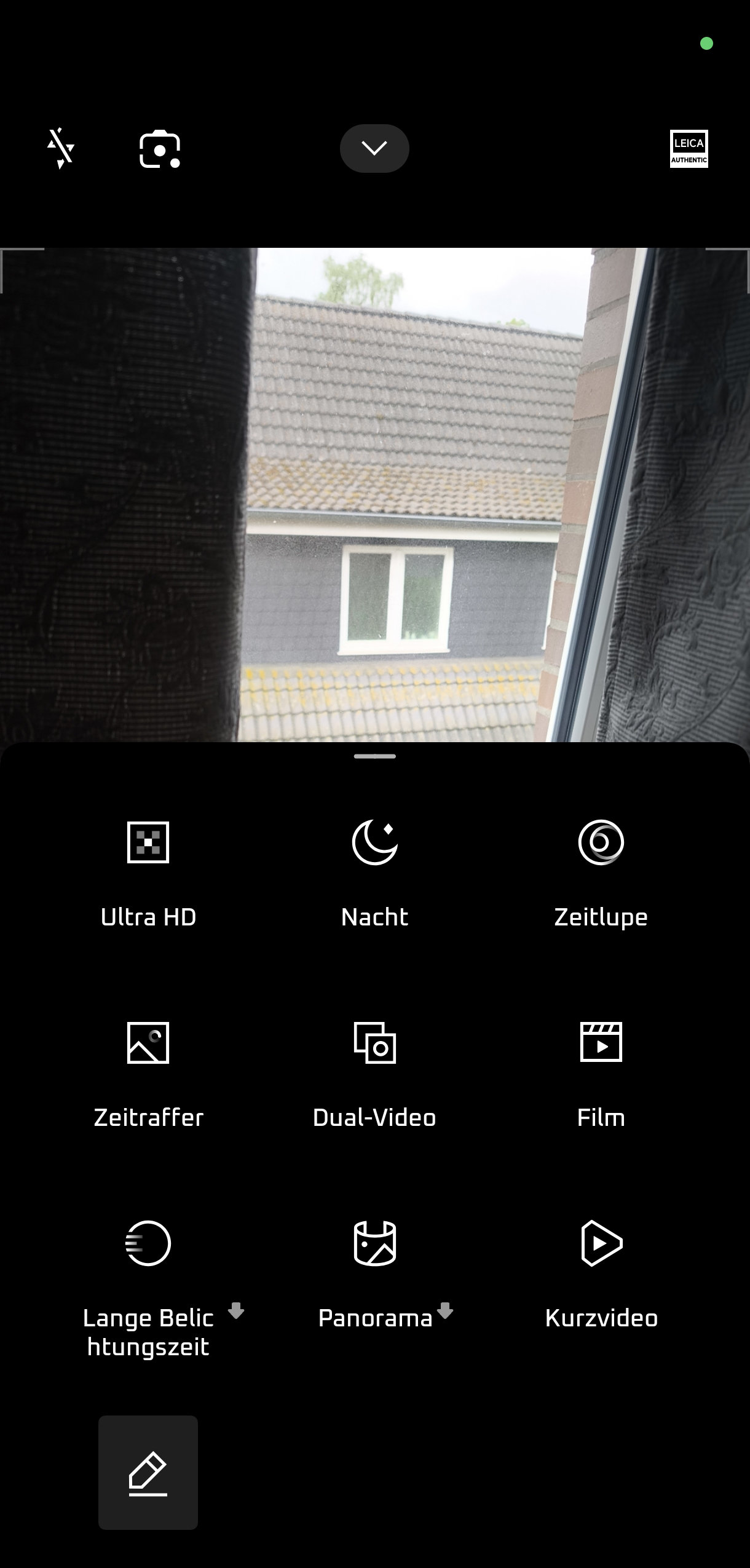This screenshot has width=750, height=1568.
Task: Switch the Leica Authentic look
Action: click(x=689, y=149)
